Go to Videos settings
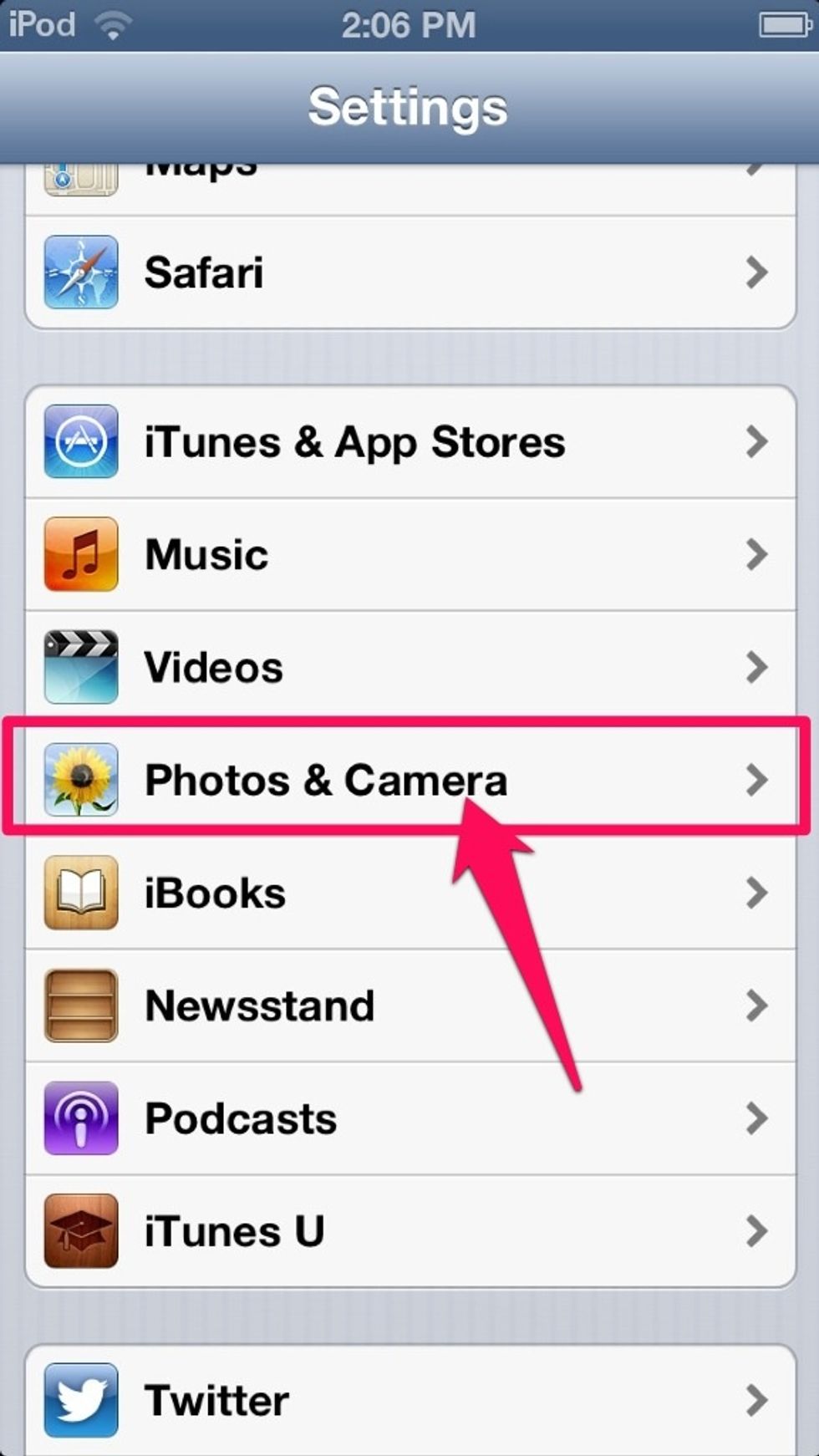Screen dimensions: 819x1456 (x=410, y=667)
